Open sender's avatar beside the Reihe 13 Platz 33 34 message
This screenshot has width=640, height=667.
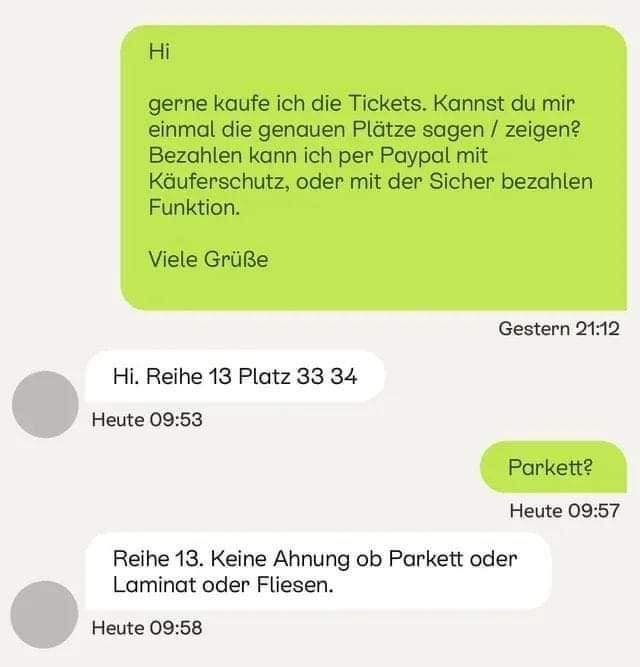click(44, 403)
